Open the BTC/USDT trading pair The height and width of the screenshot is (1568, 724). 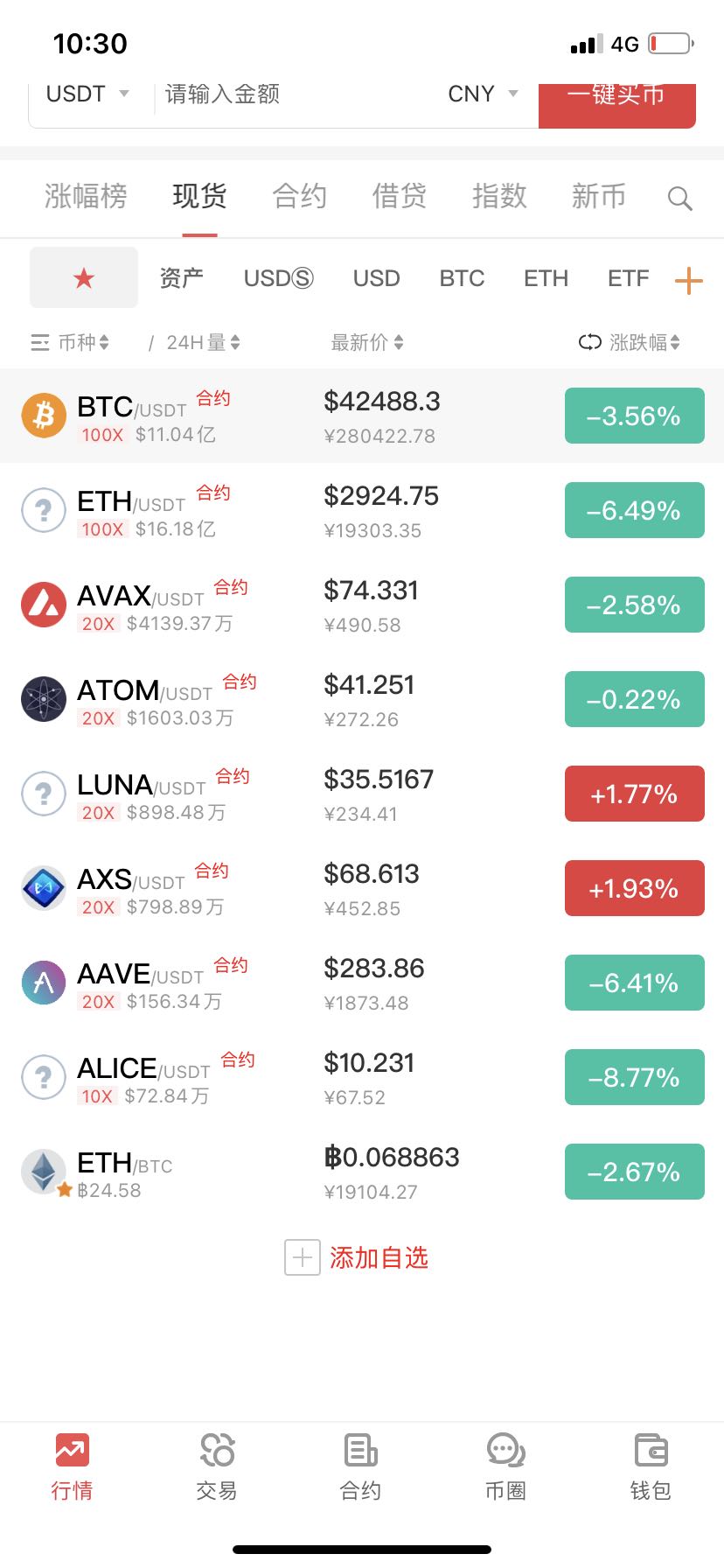coord(131,416)
